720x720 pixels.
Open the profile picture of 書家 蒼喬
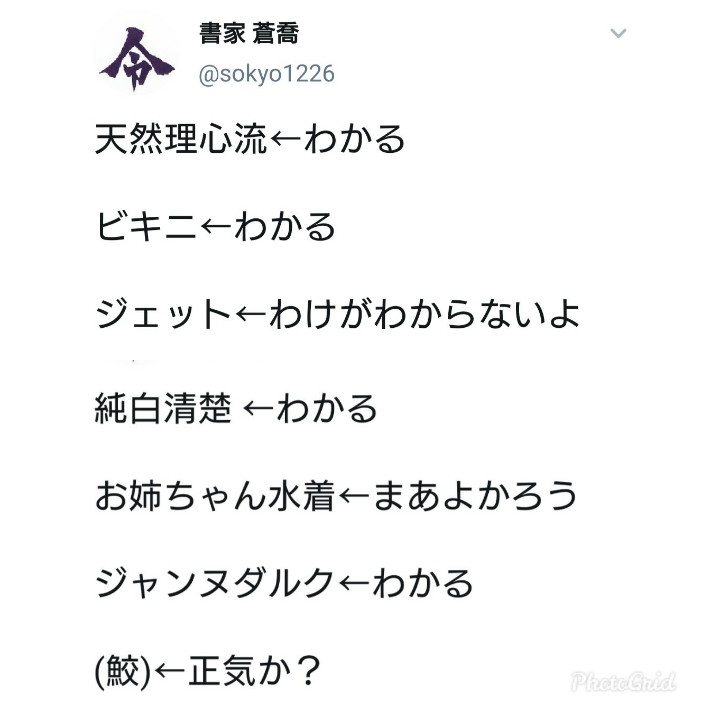[136, 56]
